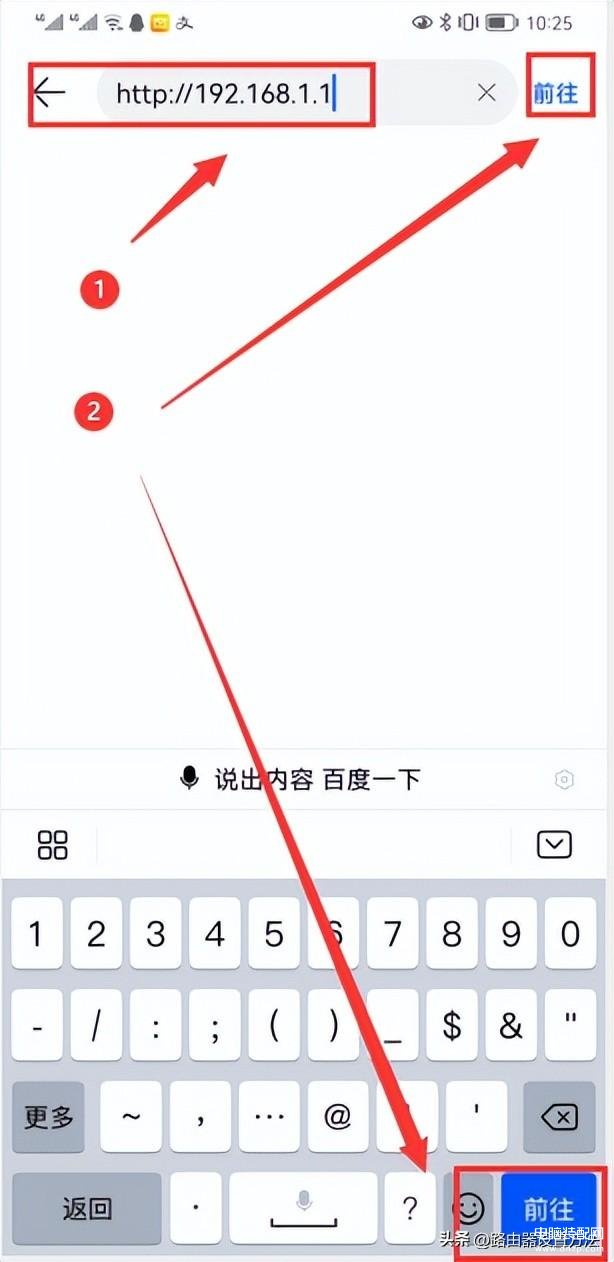Clear the address bar with the X
Viewport: 614px width, 1262px height.
[x=486, y=93]
